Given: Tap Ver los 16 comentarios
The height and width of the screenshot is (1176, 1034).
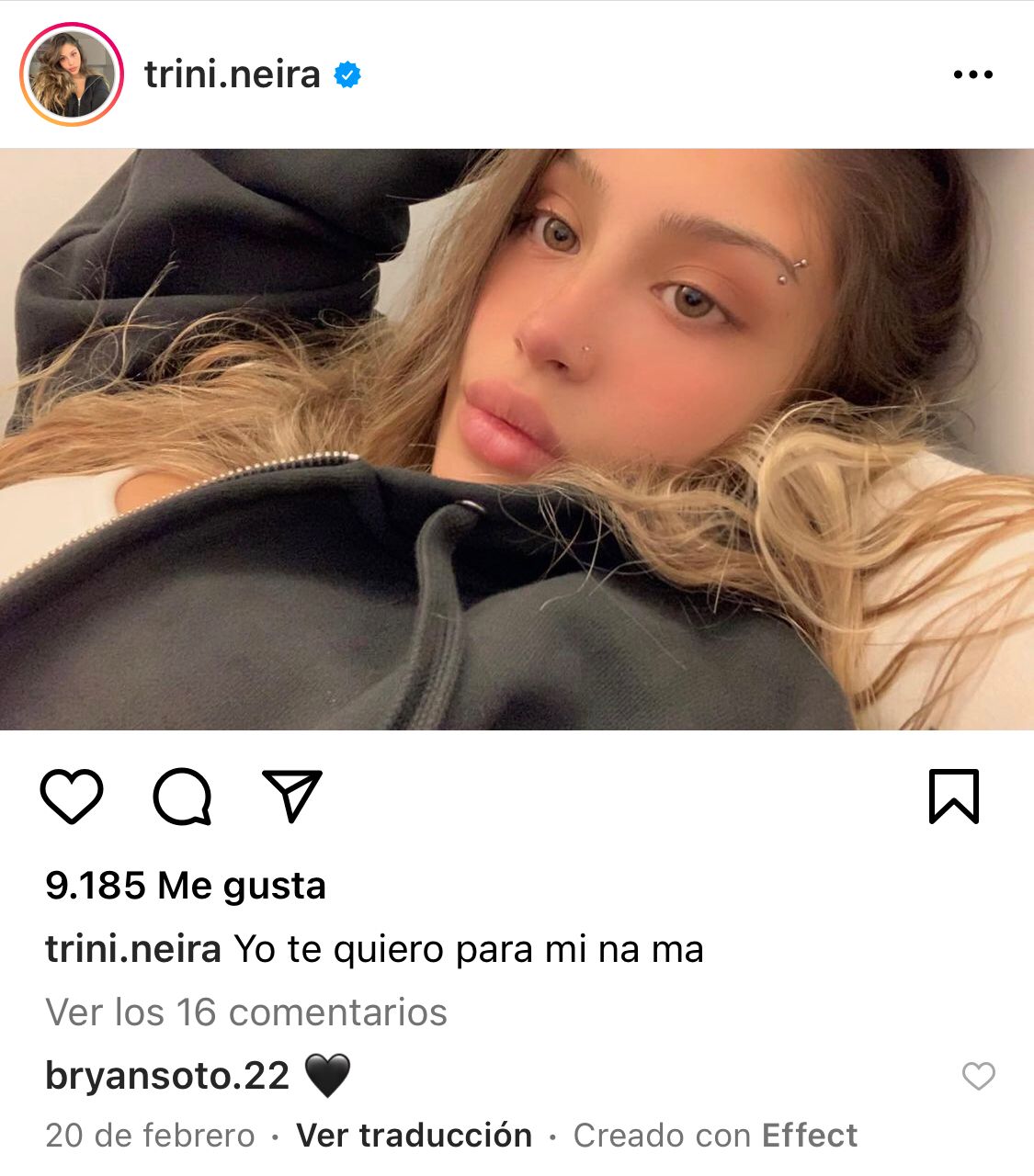Looking at the screenshot, I should [x=246, y=1012].
